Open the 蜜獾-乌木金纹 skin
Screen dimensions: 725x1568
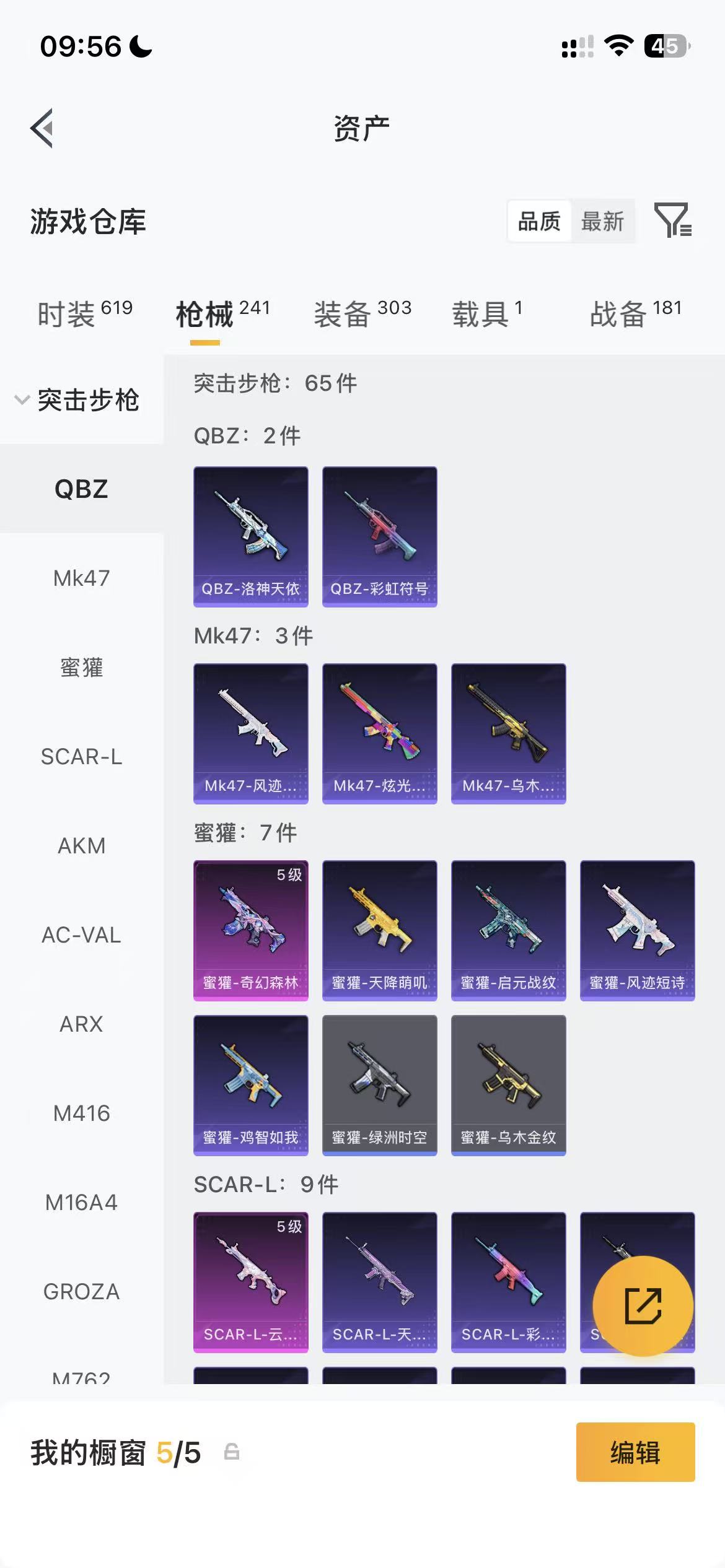tap(509, 1086)
